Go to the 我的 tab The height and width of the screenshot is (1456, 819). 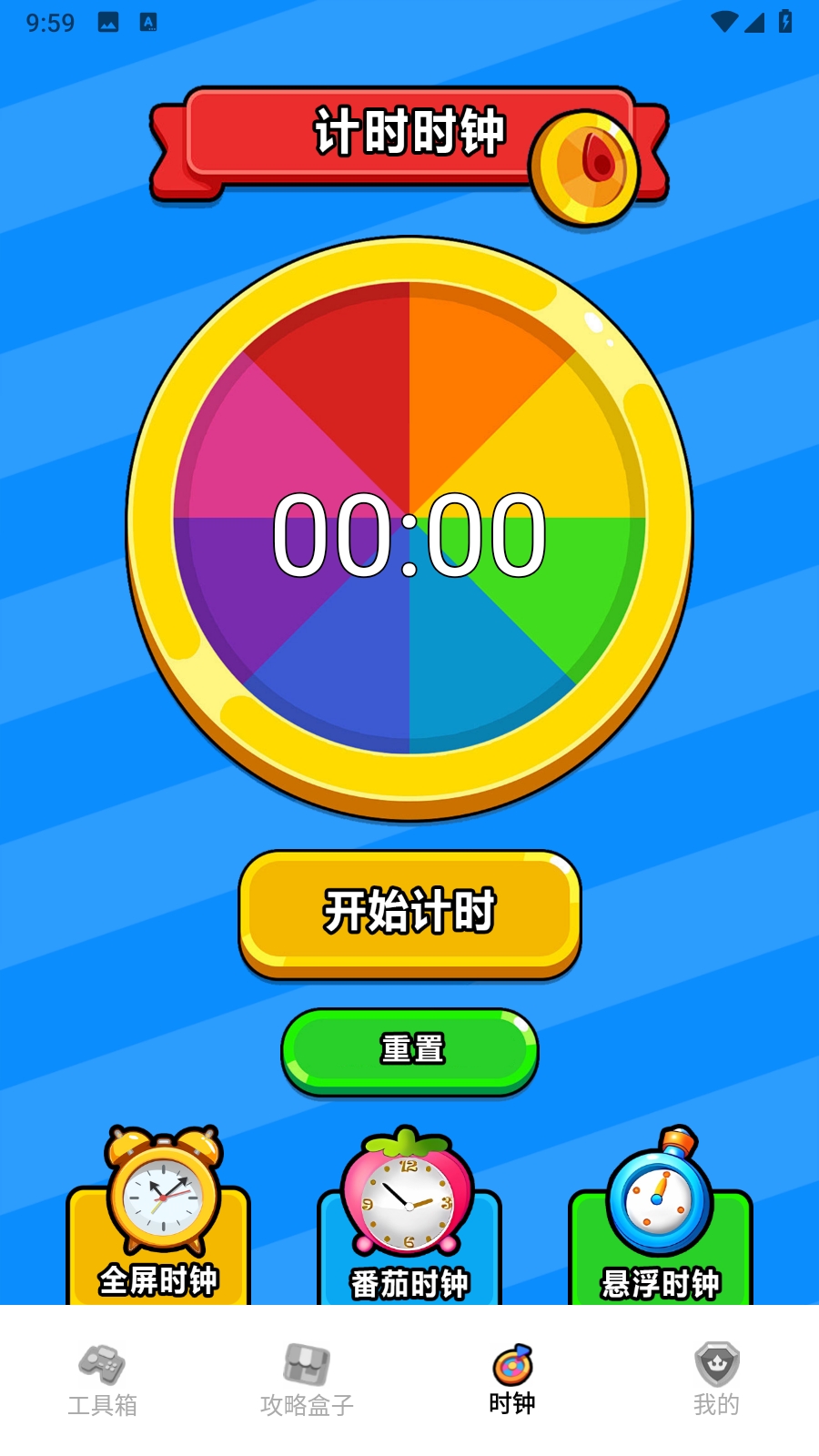[x=716, y=1380]
